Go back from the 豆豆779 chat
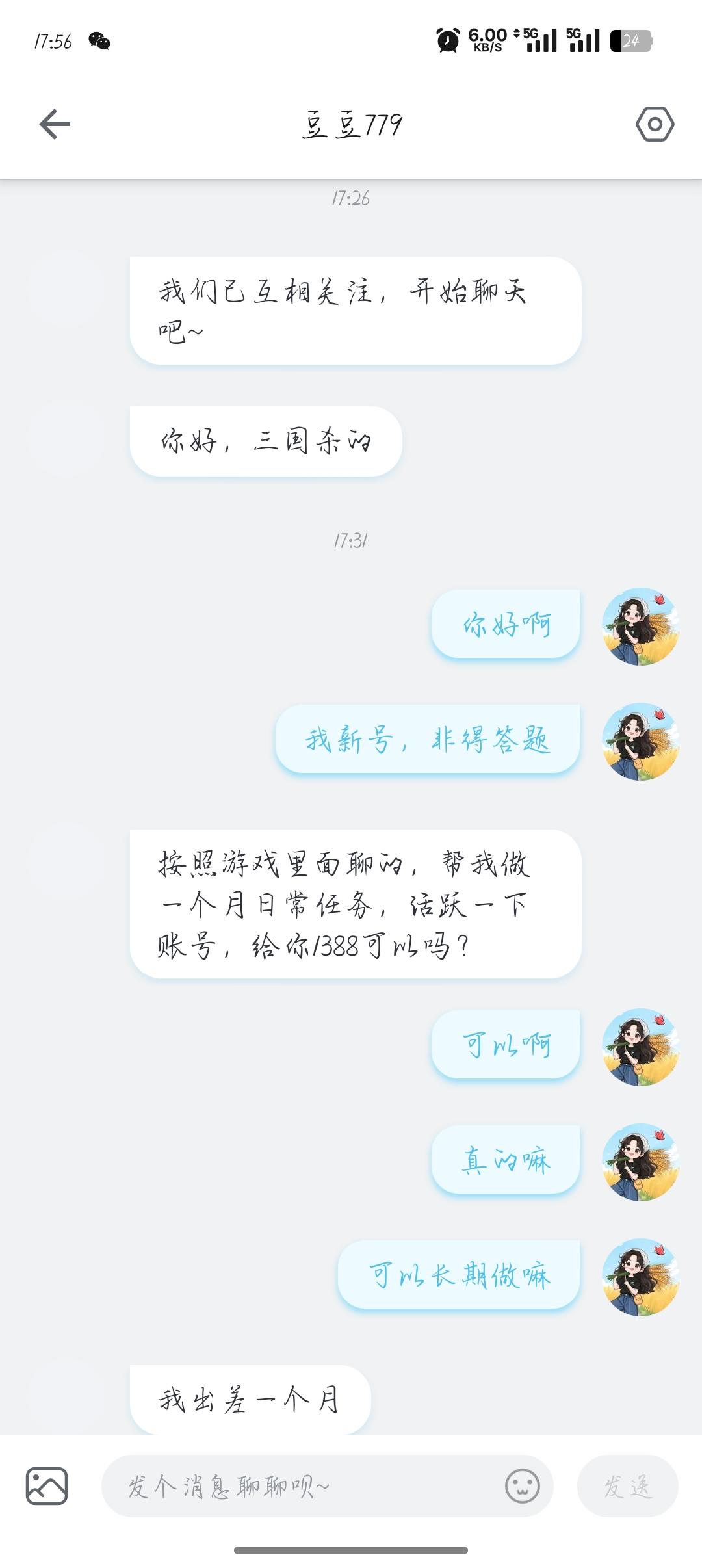 point(55,124)
